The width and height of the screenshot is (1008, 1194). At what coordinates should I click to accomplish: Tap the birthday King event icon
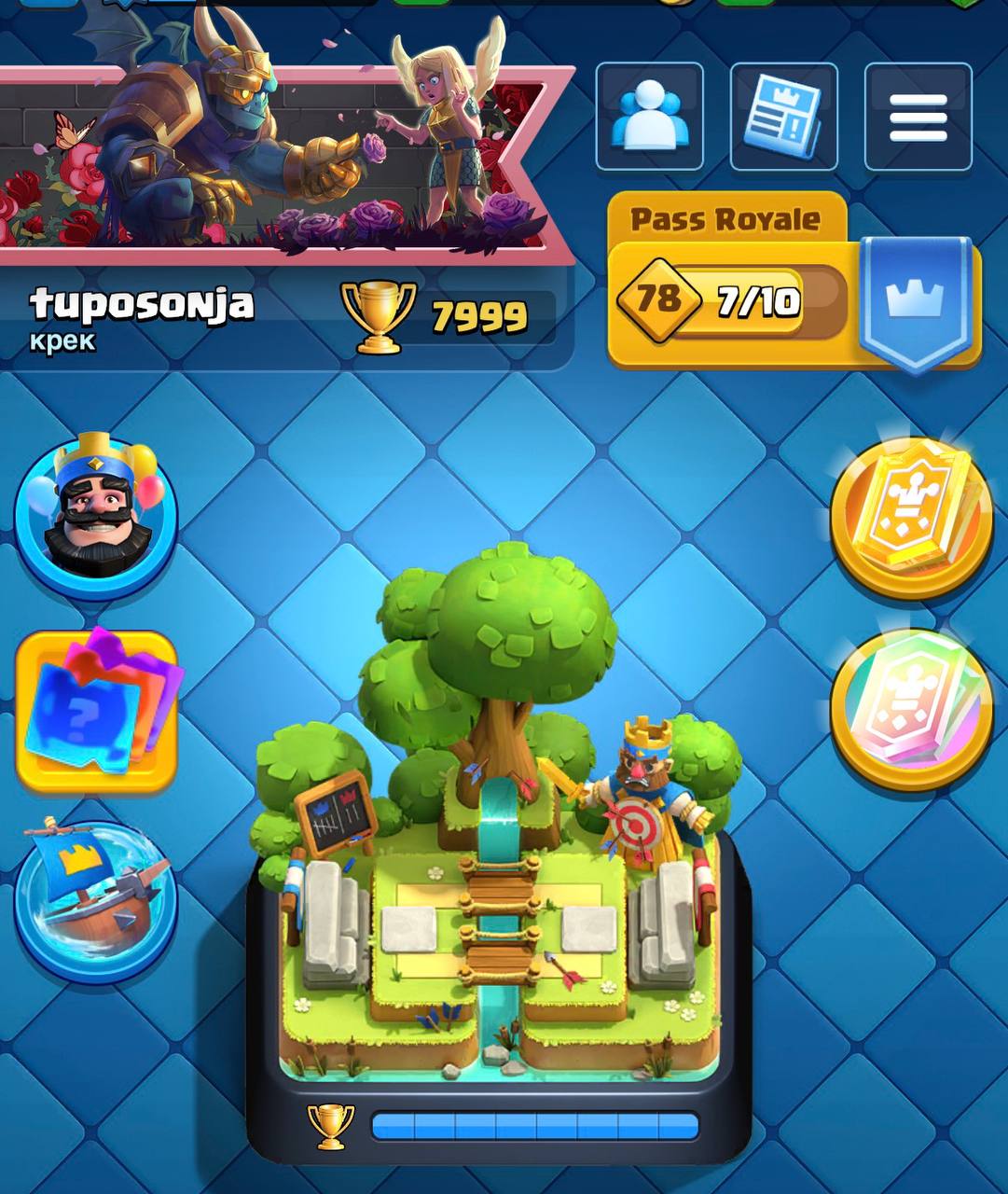click(95, 512)
